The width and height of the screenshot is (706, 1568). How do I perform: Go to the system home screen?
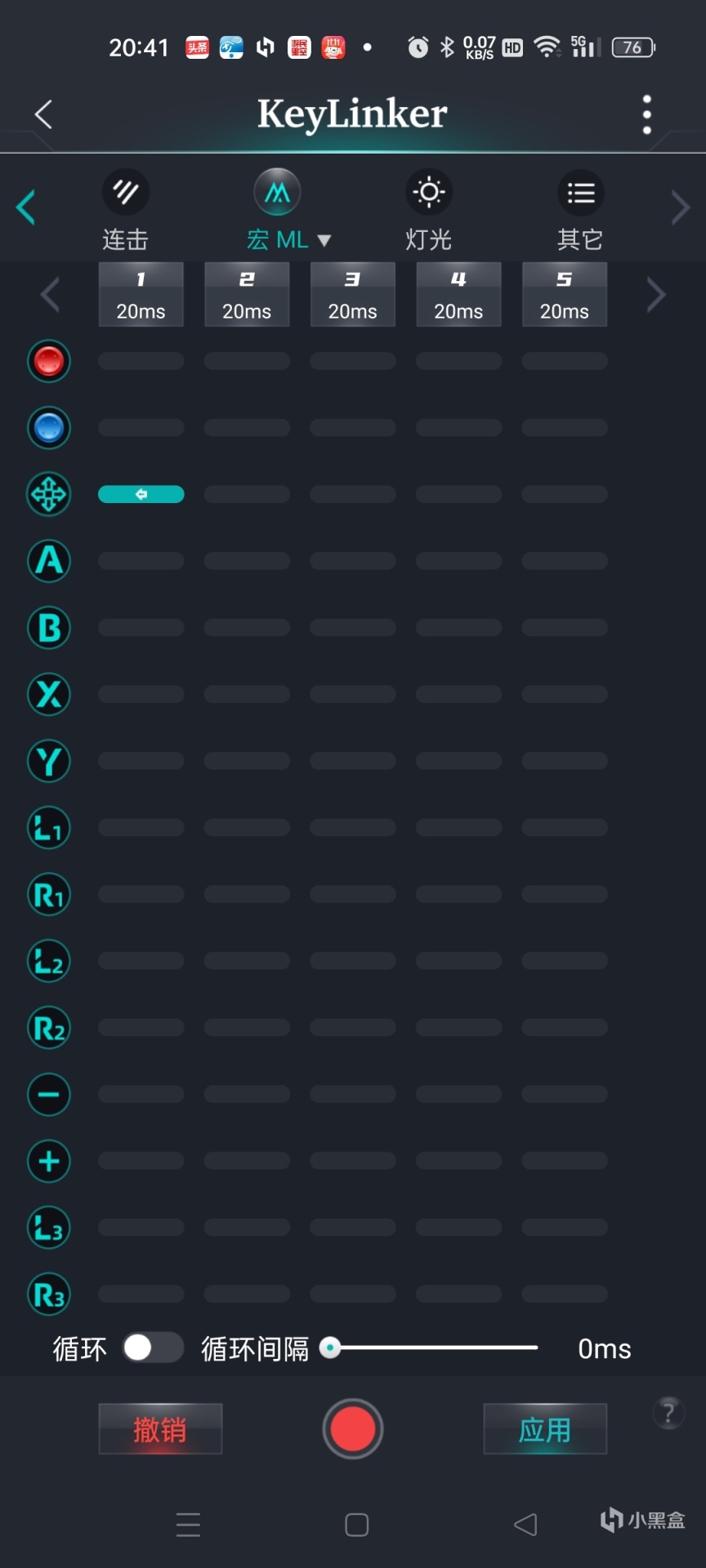(x=356, y=1525)
